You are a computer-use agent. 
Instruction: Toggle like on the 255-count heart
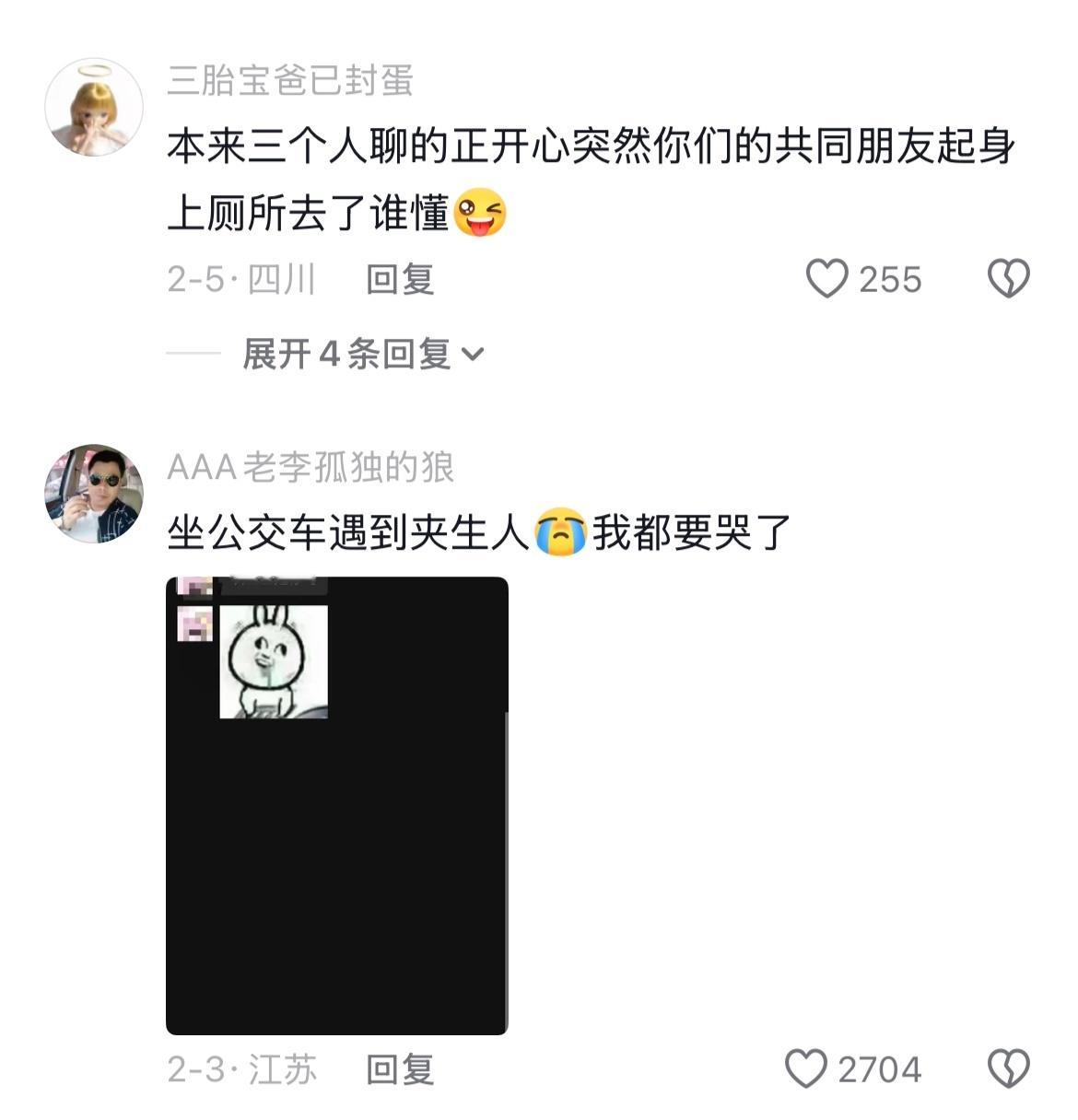pos(827,278)
